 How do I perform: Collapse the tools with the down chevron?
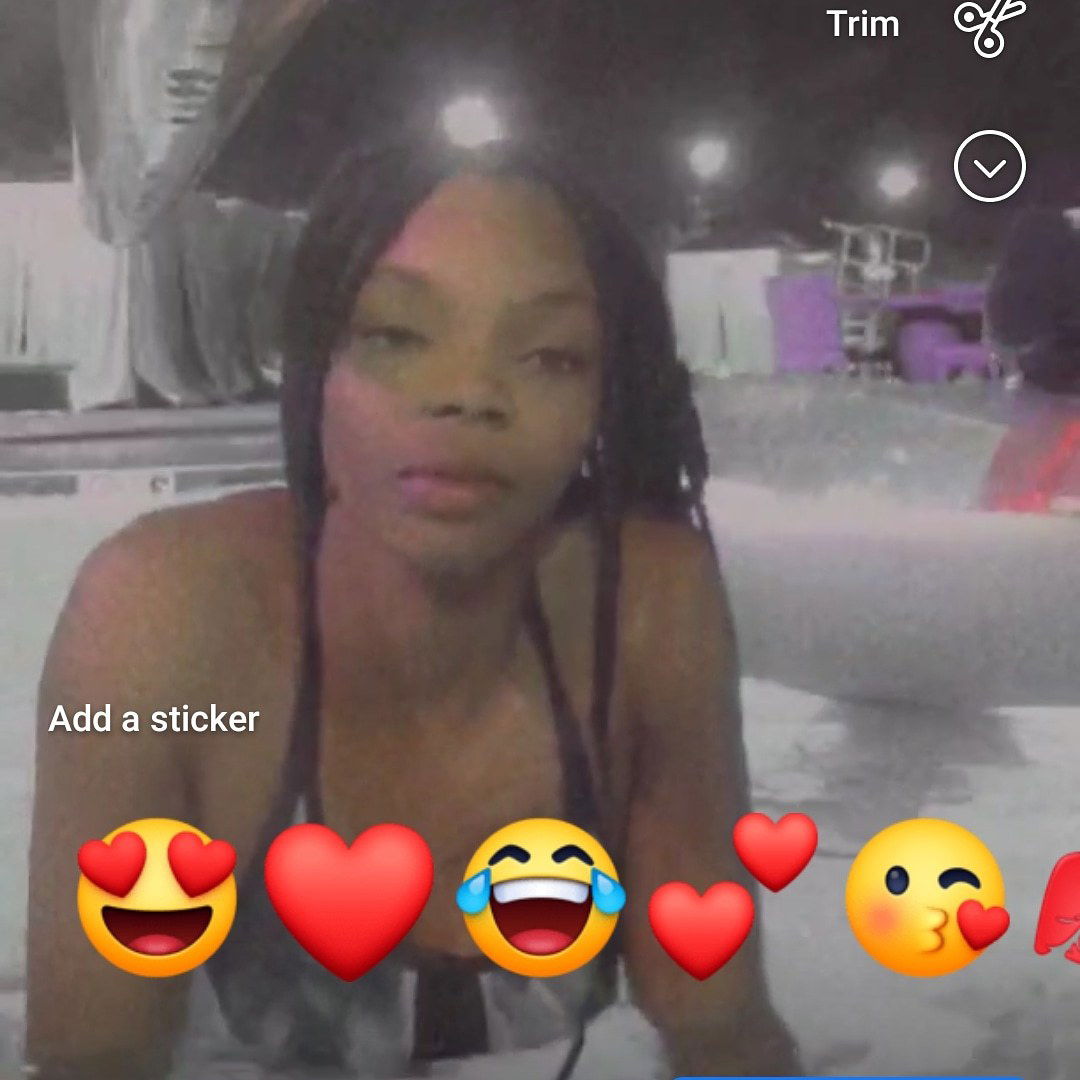989,167
